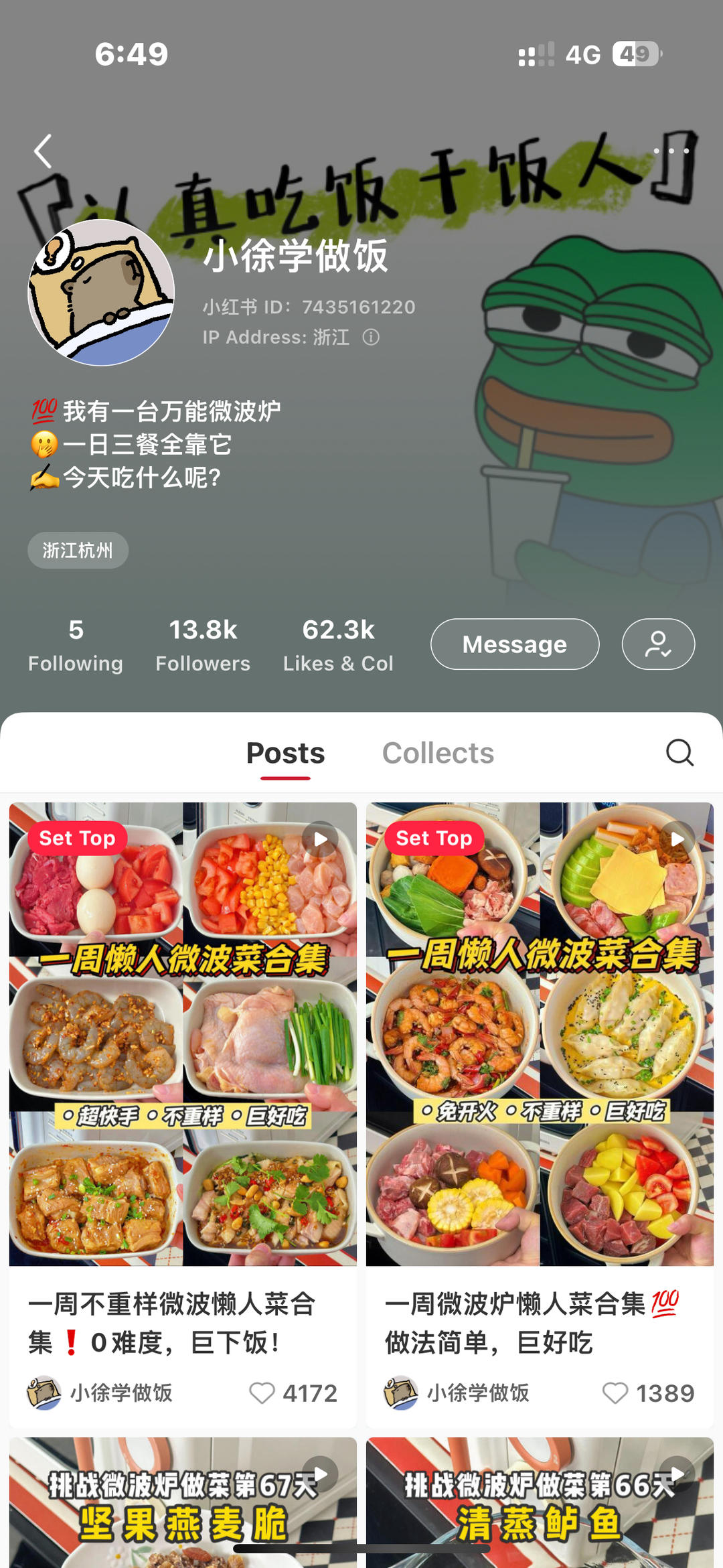723x1568 pixels.
Task: Open the 一周不重样微波懒人菜合集 post
Action: coord(183,1035)
